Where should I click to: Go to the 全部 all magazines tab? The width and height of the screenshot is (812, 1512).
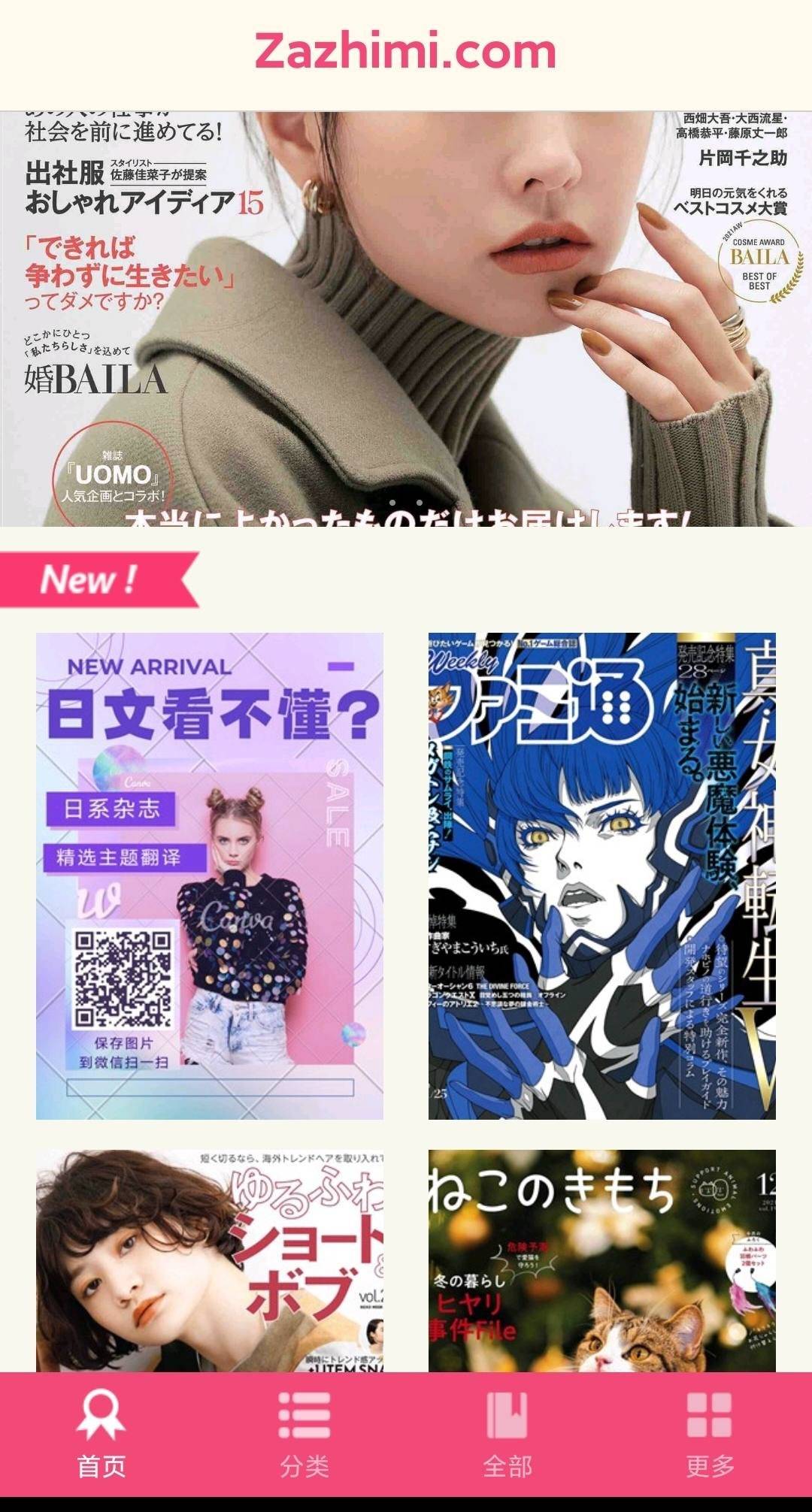click(x=507, y=1435)
